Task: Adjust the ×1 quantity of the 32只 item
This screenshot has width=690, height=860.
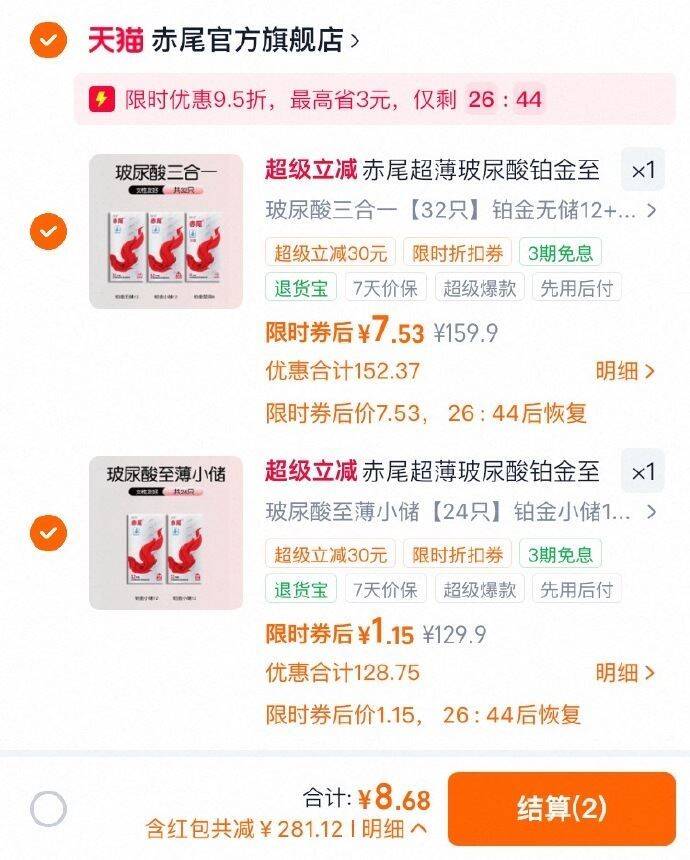Action: pyautogui.click(x=643, y=169)
